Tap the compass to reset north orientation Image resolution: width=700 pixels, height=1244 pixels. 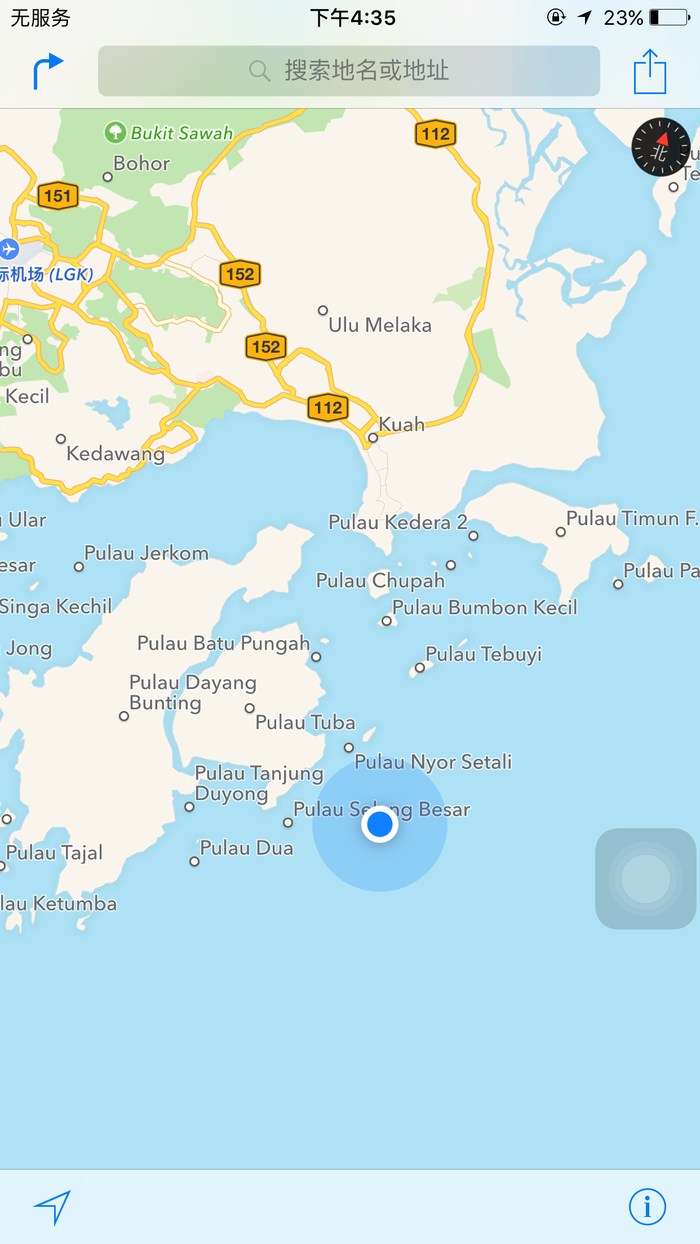[x=661, y=148]
